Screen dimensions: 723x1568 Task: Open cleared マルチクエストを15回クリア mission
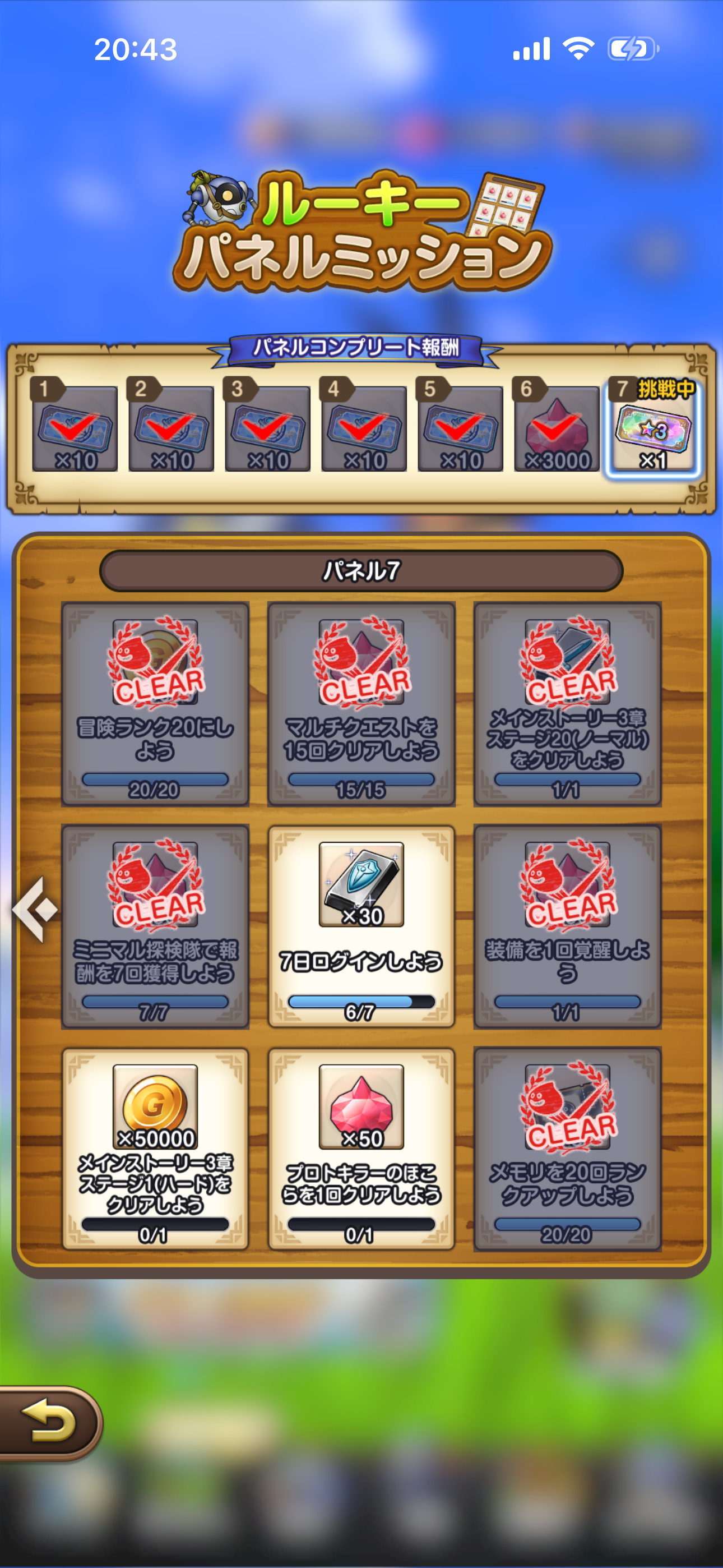click(361, 704)
